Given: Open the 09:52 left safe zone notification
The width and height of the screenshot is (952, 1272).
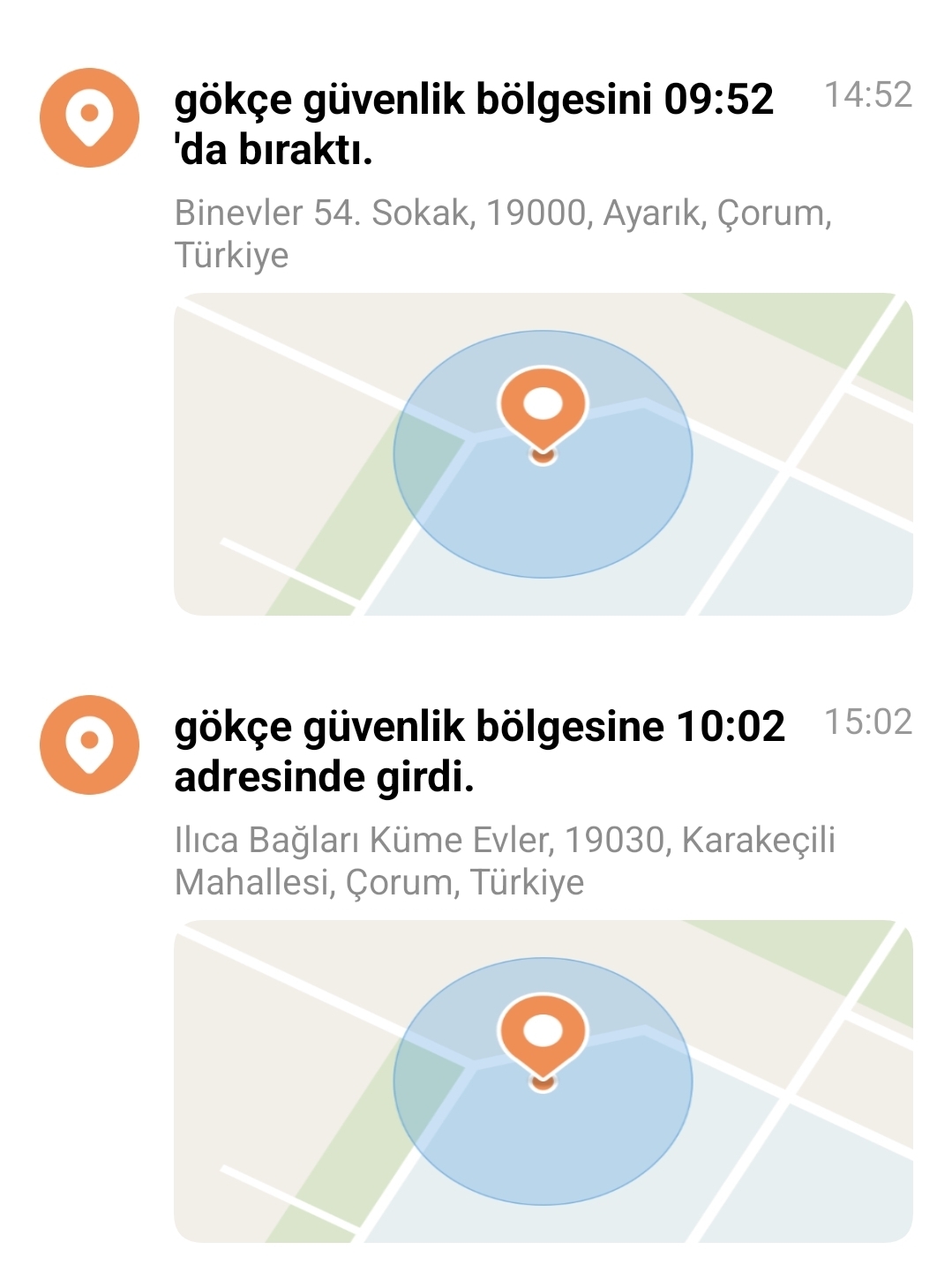Looking at the screenshot, I should tap(474, 123).
